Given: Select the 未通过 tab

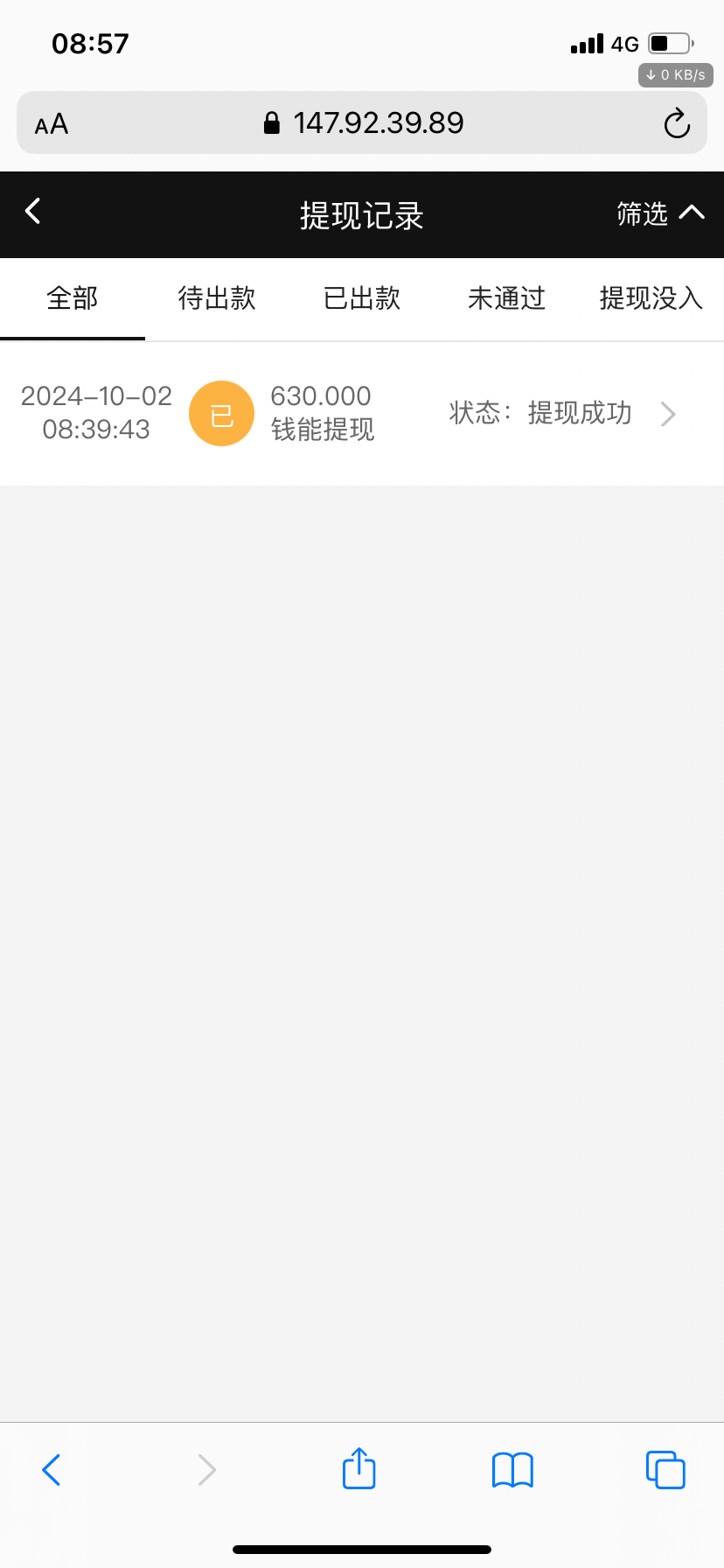Looking at the screenshot, I should (x=506, y=298).
